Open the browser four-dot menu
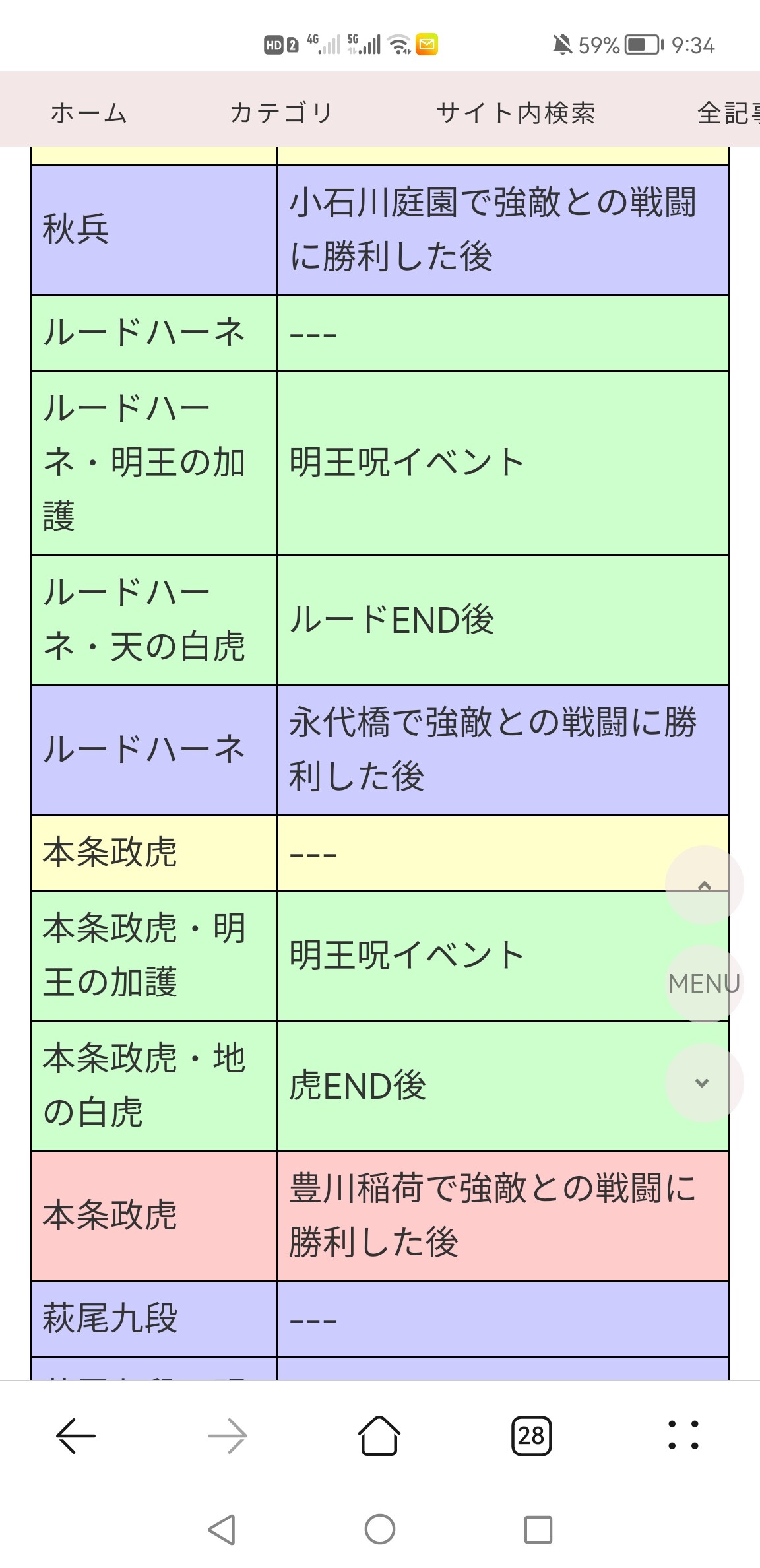 pos(683,1435)
